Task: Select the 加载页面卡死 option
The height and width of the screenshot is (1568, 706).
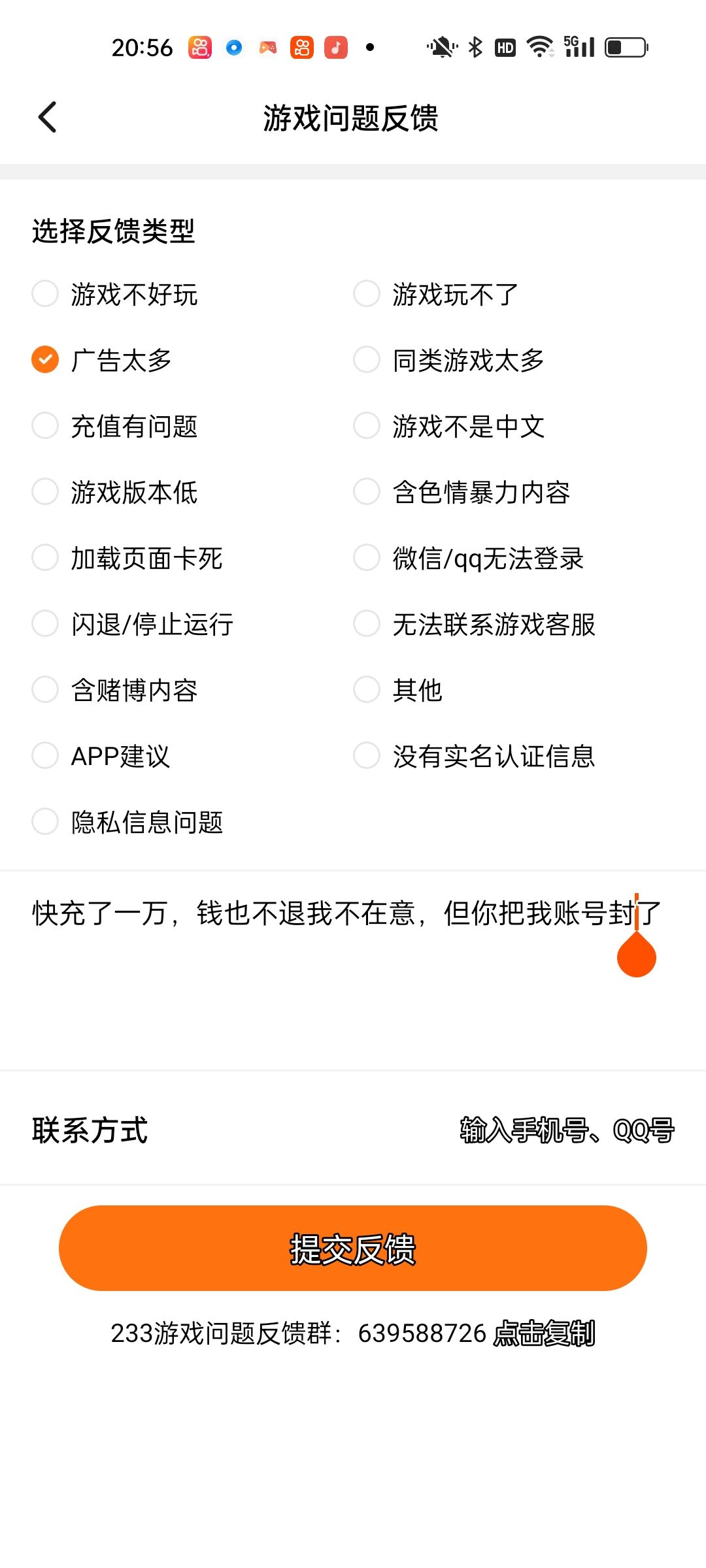Action: pos(45,558)
